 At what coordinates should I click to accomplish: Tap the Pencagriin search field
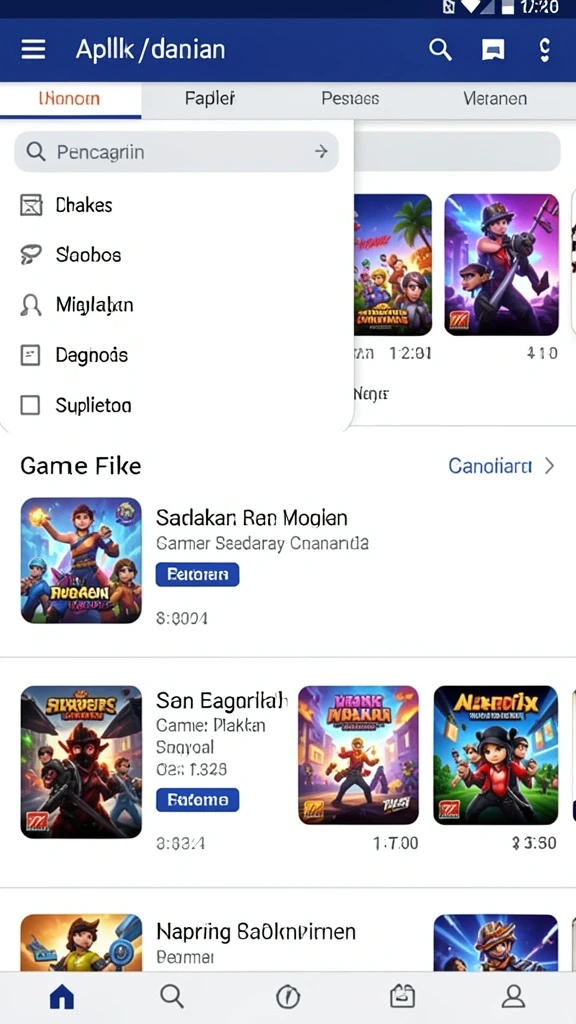pyautogui.click(x=176, y=152)
